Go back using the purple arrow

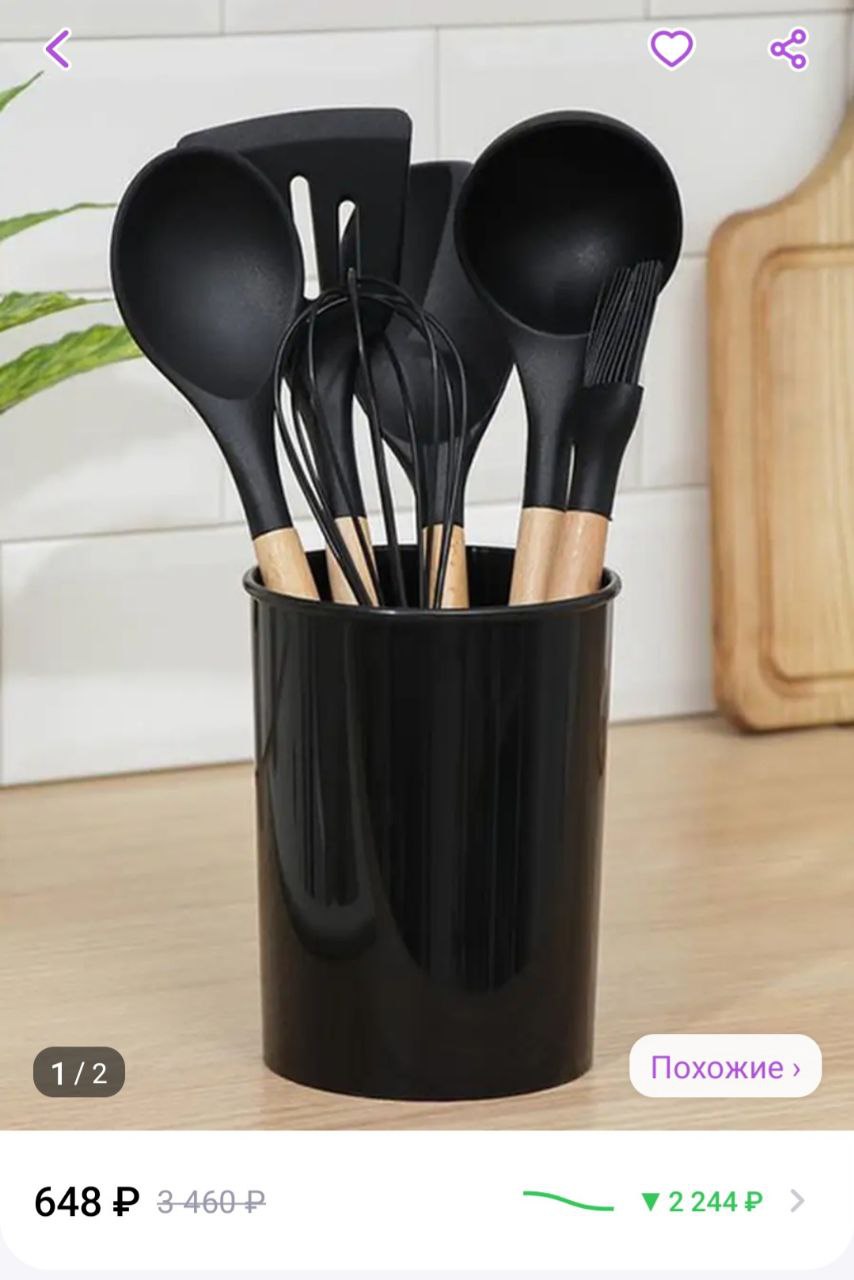58,49
